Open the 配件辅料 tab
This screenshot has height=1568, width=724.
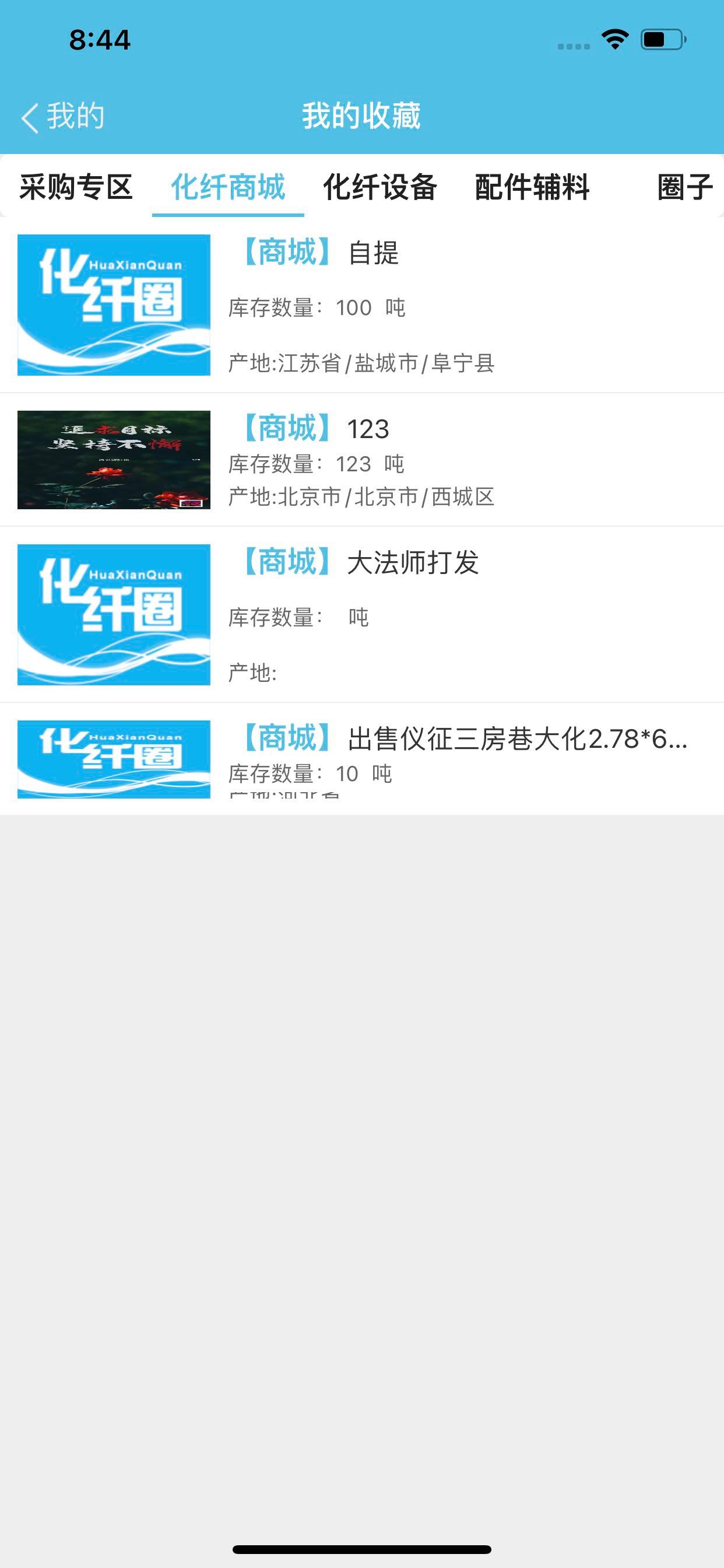point(532,187)
